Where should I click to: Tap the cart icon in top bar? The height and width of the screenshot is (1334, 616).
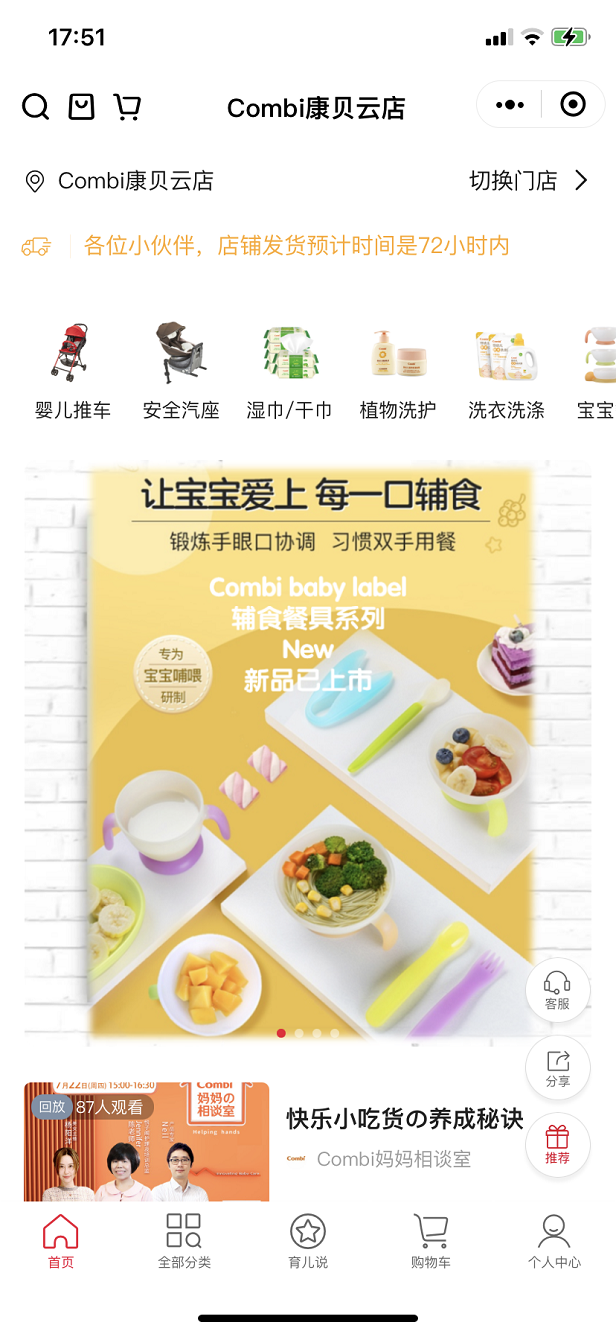coord(127,107)
